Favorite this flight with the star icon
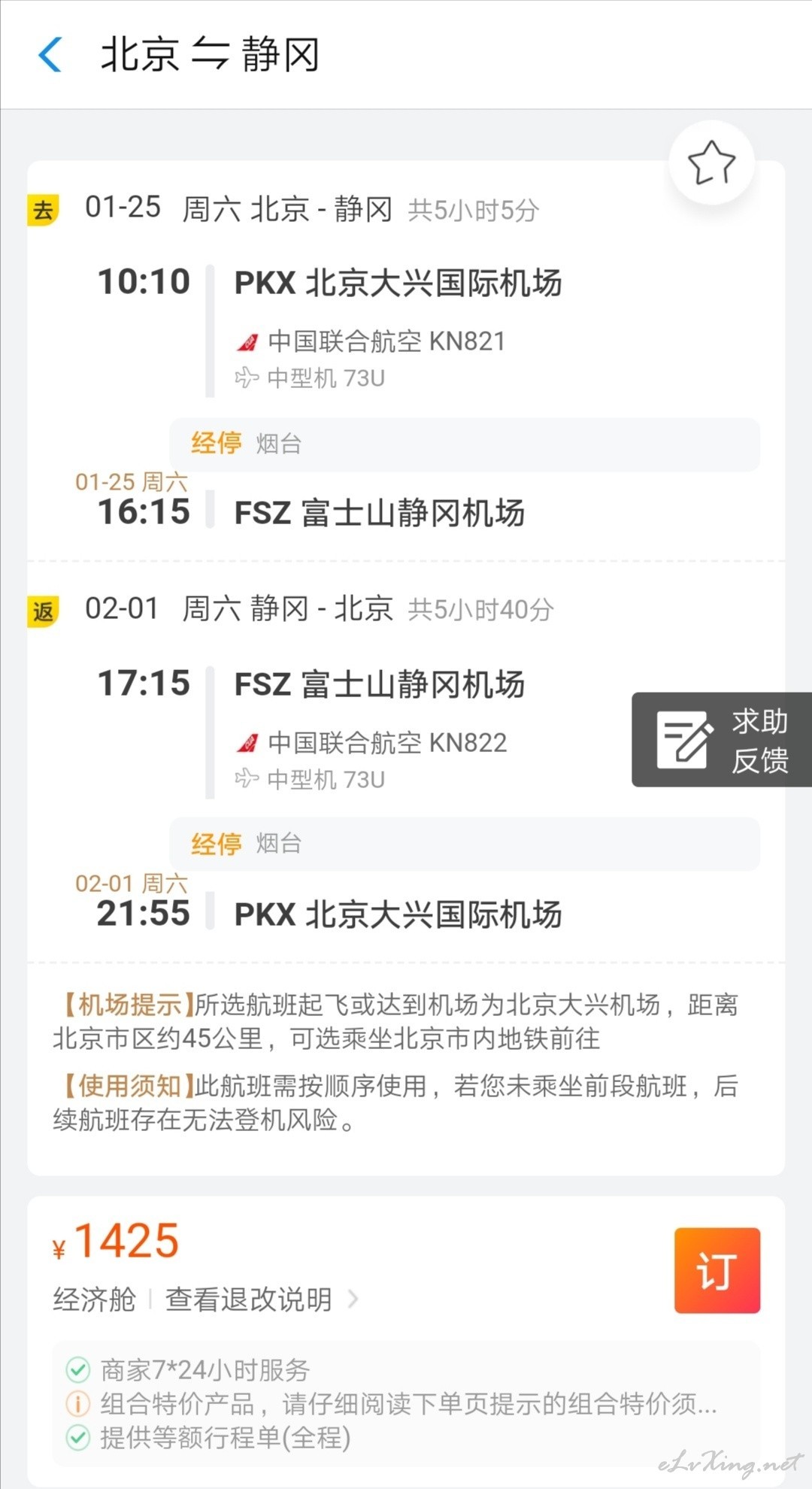812x1489 pixels. coord(711,162)
